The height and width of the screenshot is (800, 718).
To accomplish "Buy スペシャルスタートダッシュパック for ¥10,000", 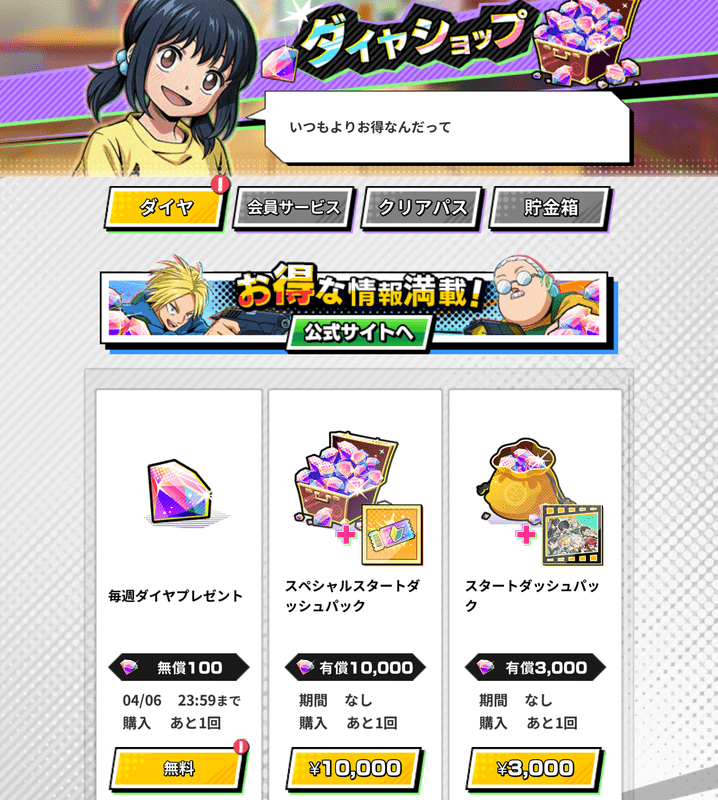I will click(x=355, y=768).
